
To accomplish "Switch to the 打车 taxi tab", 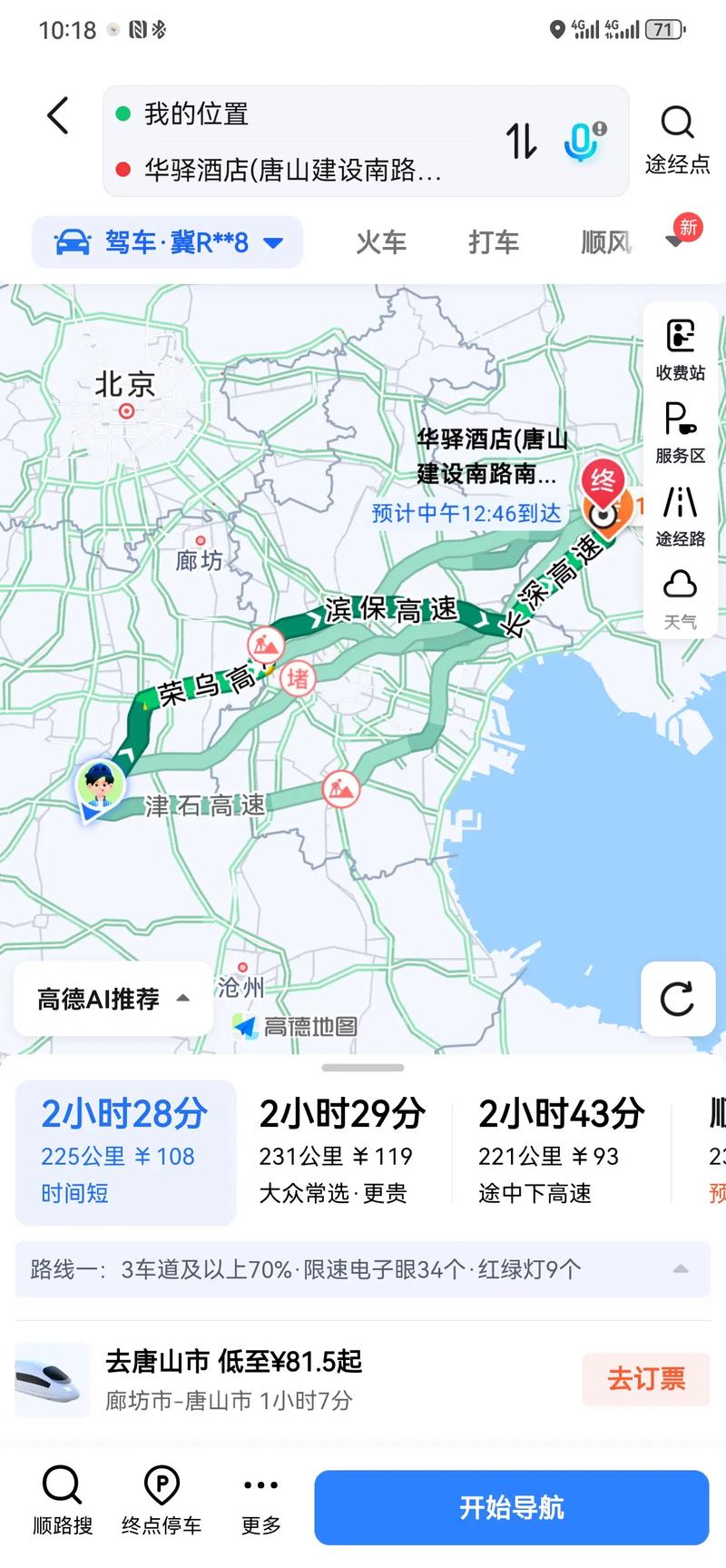I will click(494, 242).
